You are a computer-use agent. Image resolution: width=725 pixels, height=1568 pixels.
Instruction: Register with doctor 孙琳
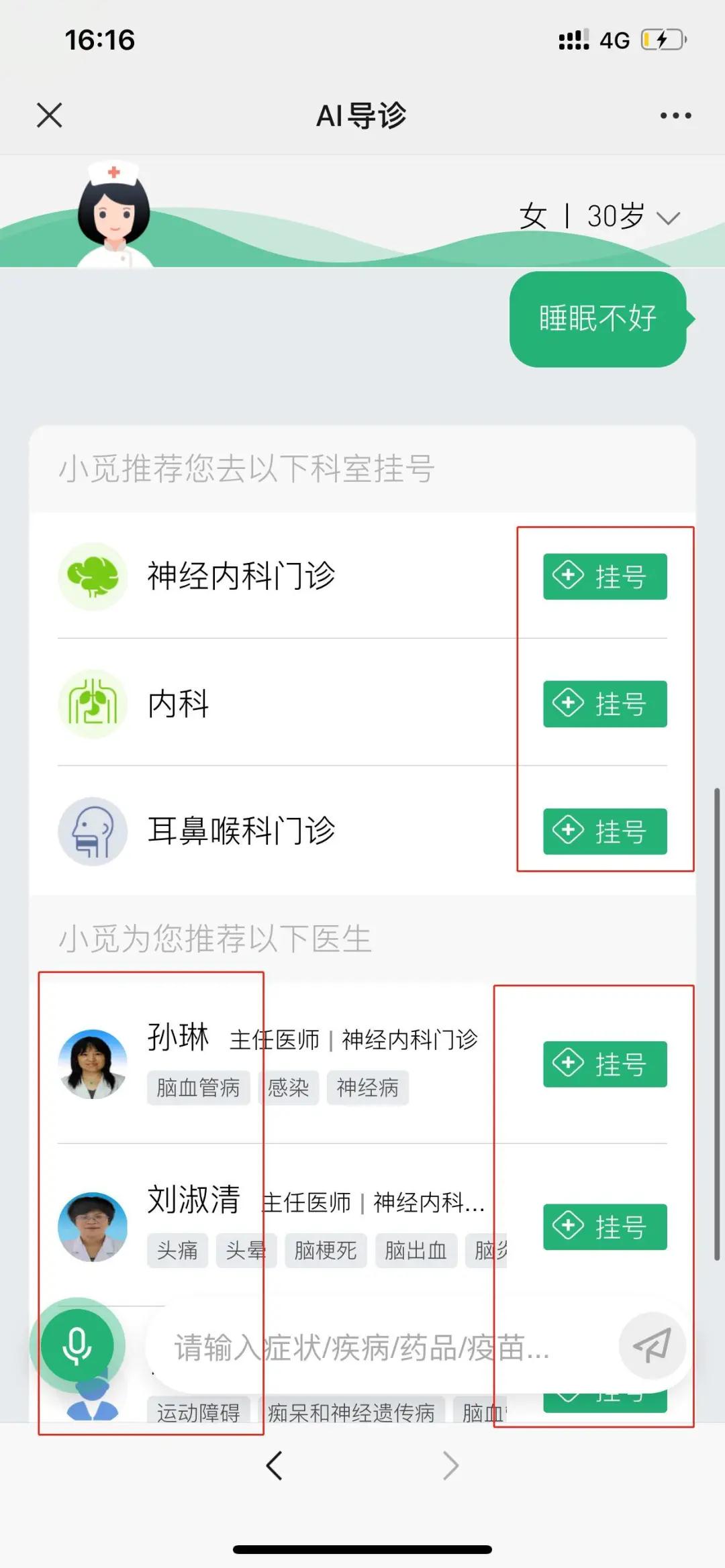coord(605,1064)
